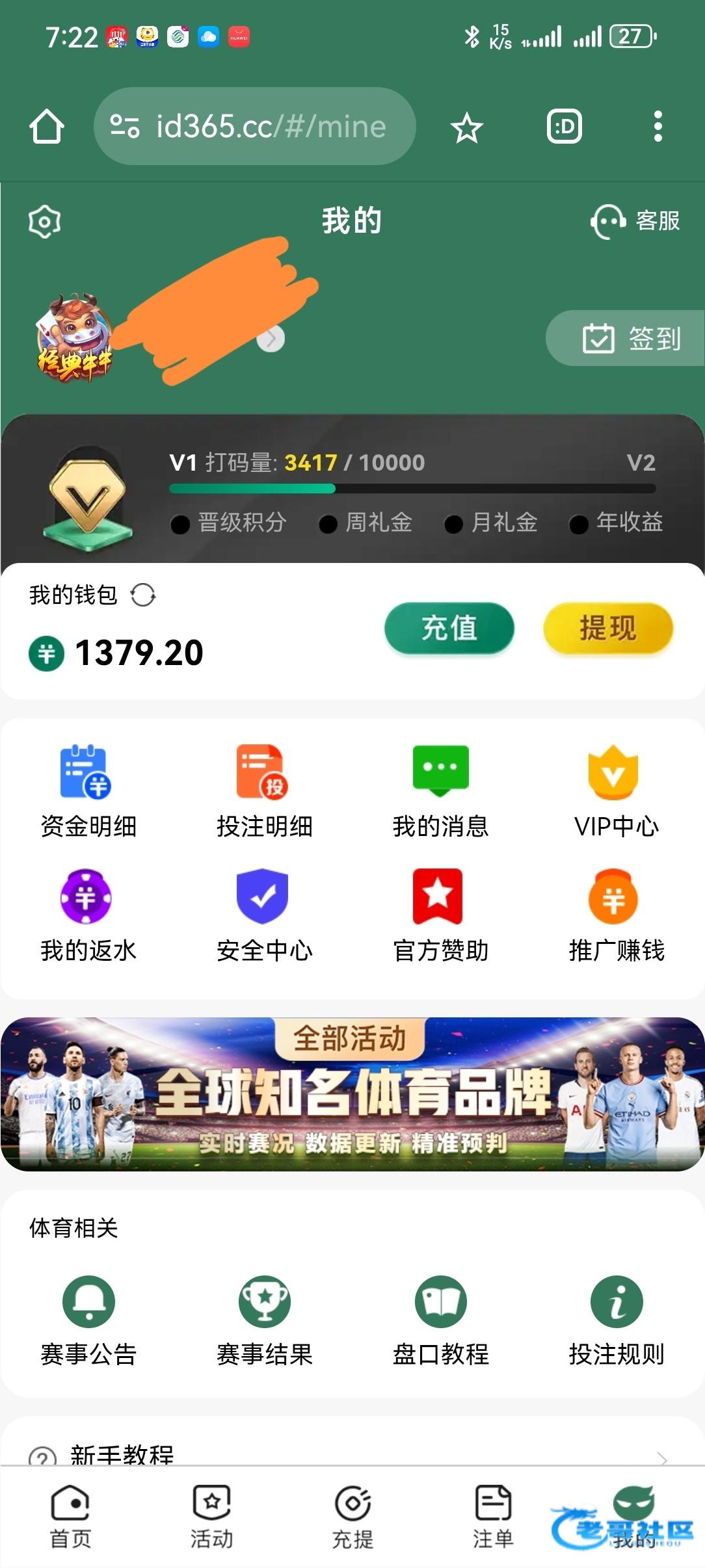Refresh the wallet balance
Viewport: 705px width, 1568px height.
click(x=142, y=595)
